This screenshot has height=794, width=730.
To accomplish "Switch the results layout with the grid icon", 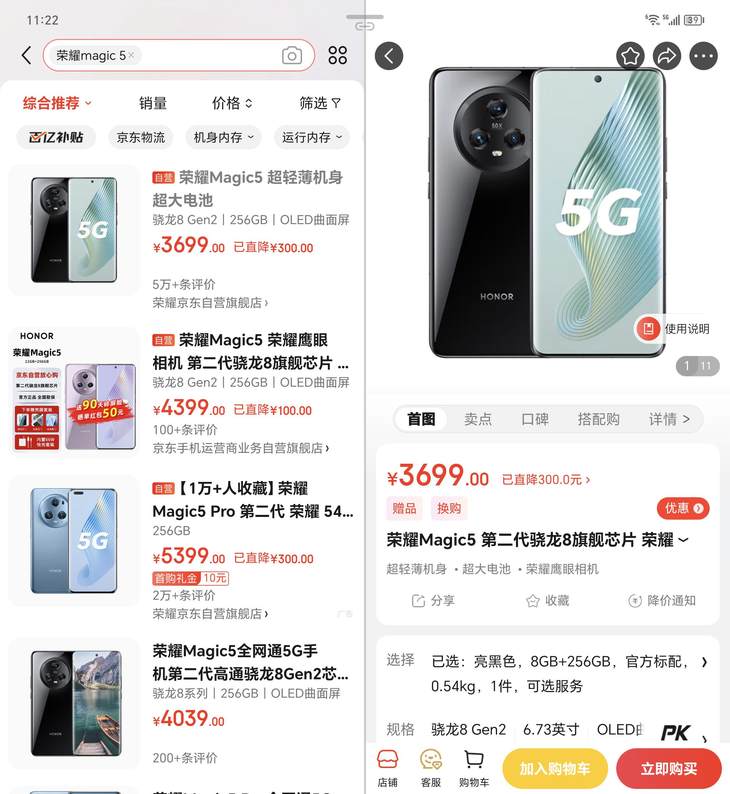I will tap(338, 55).
